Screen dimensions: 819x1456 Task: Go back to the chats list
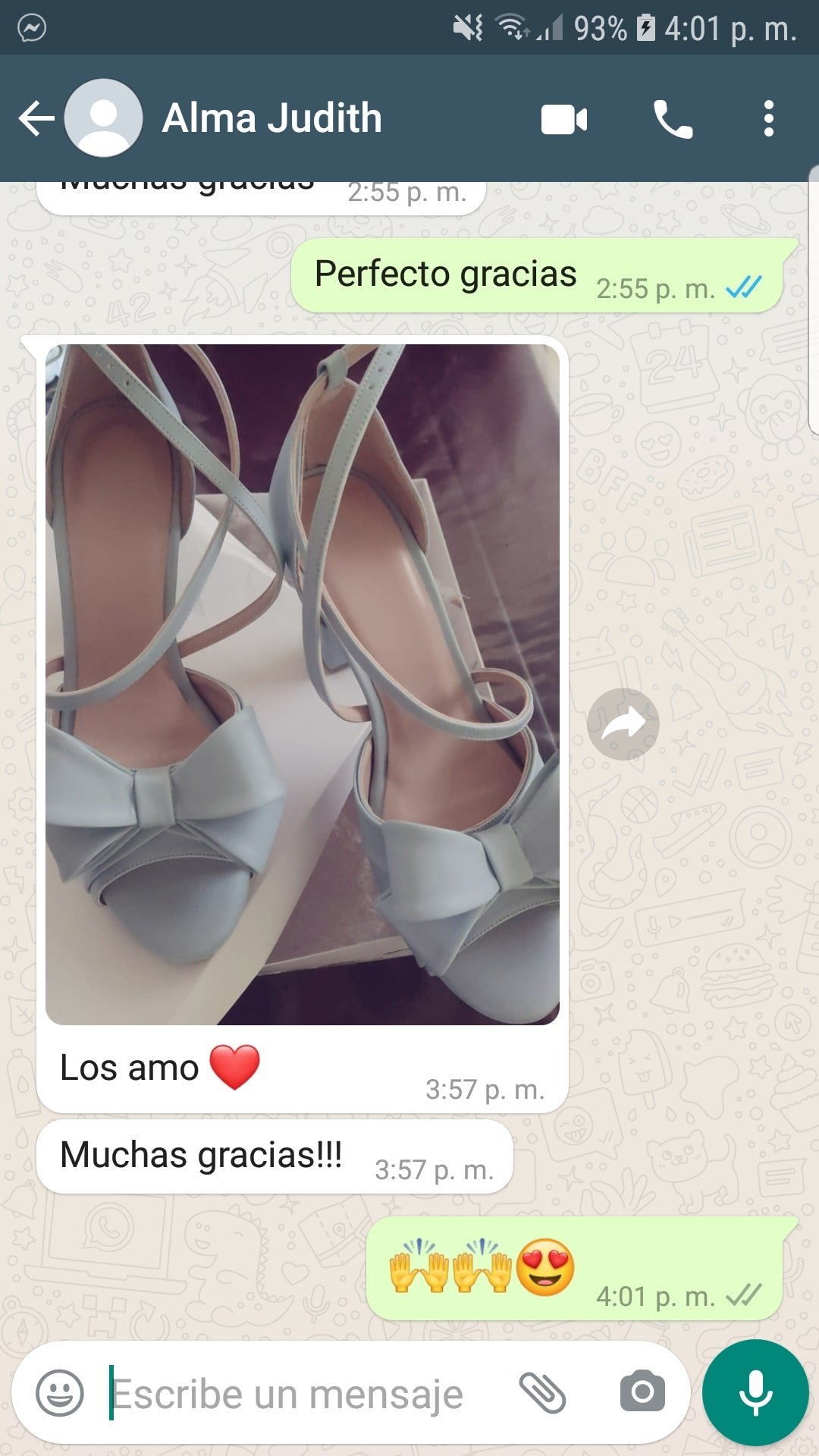click(x=36, y=119)
